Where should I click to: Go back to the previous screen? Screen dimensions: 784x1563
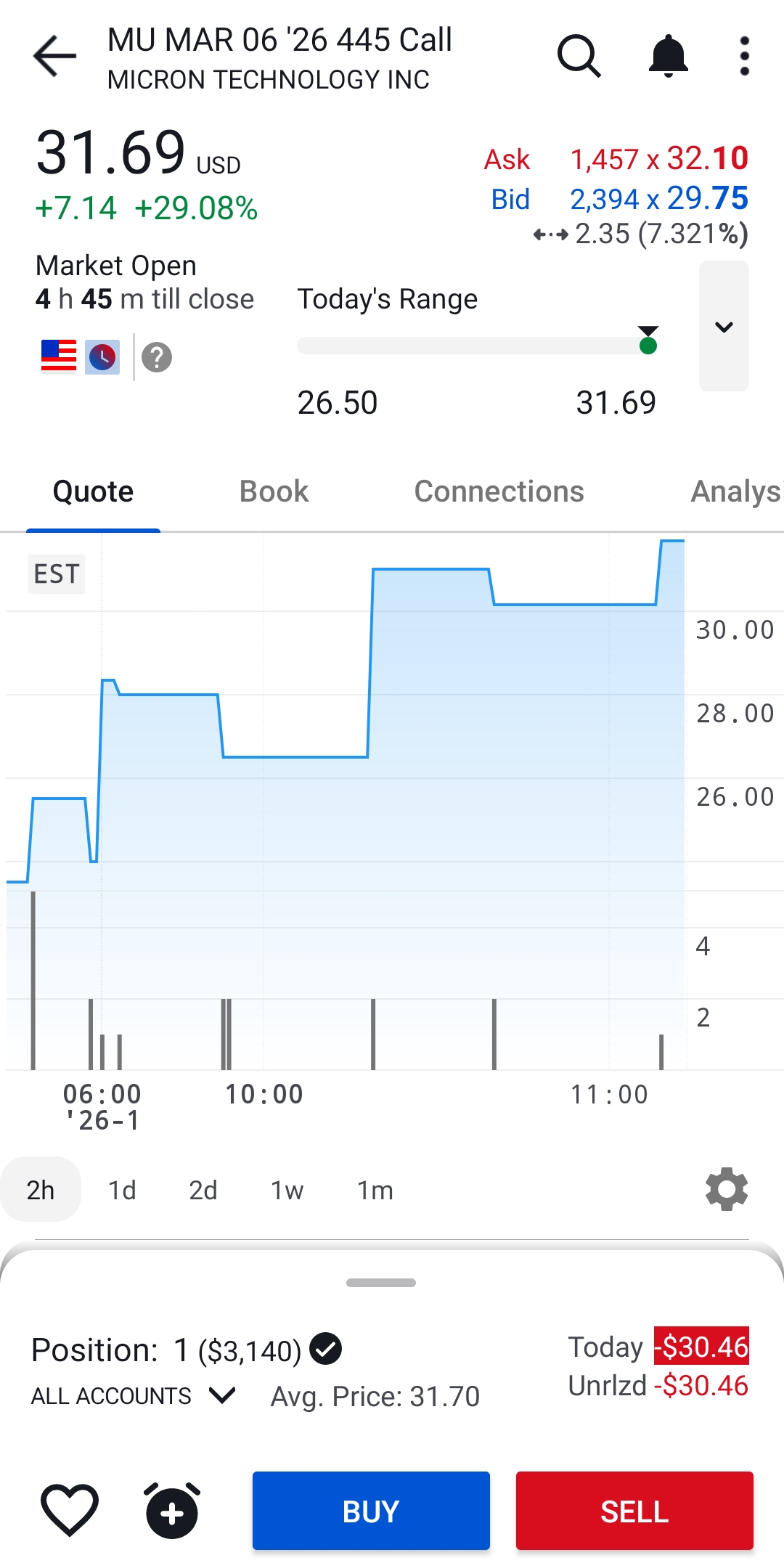coord(54,56)
